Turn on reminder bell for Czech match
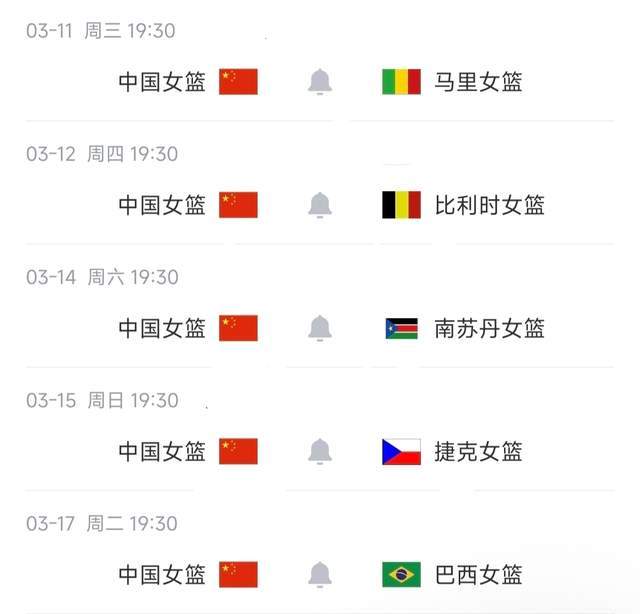The image size is (640, 614). click(x=320, y=451)
